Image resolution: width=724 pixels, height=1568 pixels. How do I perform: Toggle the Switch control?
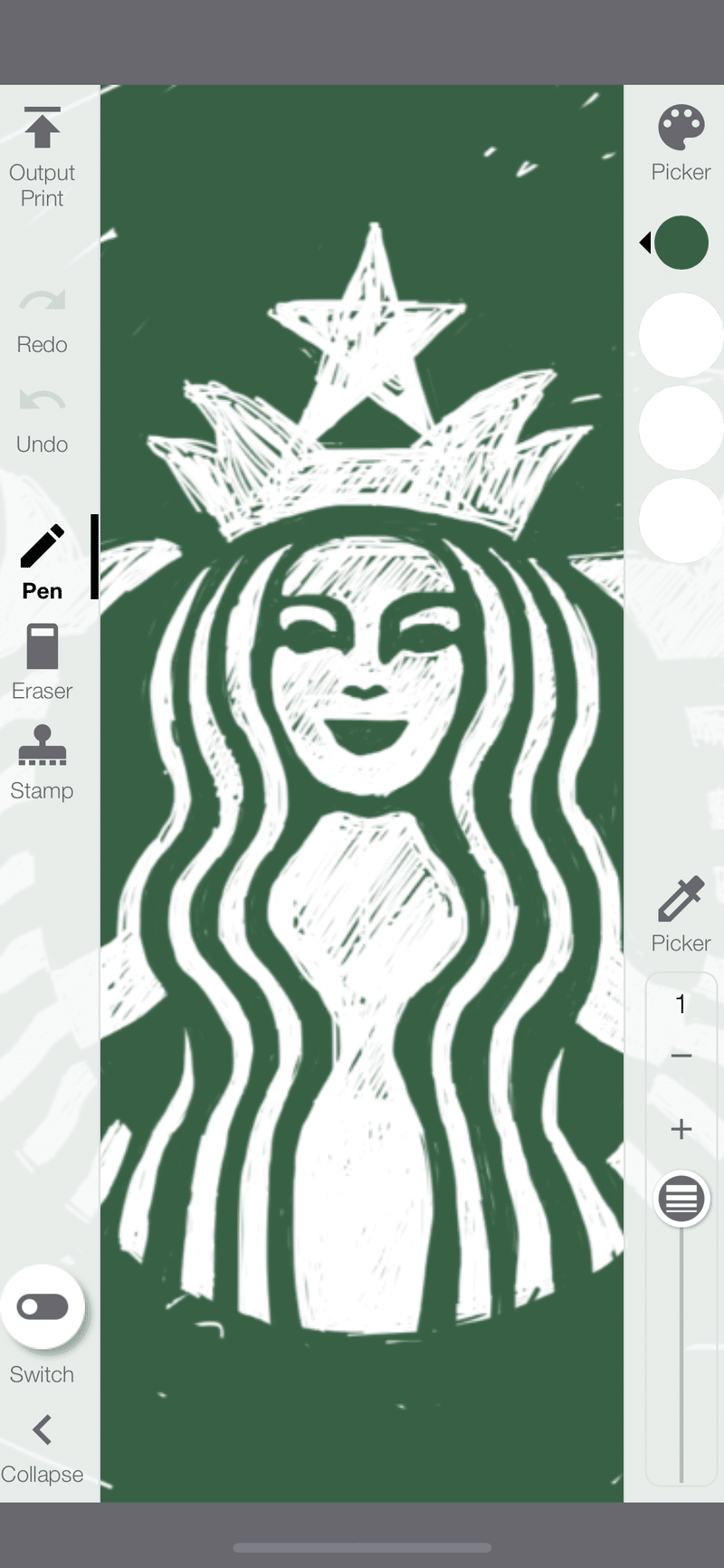coord(43,1307)
